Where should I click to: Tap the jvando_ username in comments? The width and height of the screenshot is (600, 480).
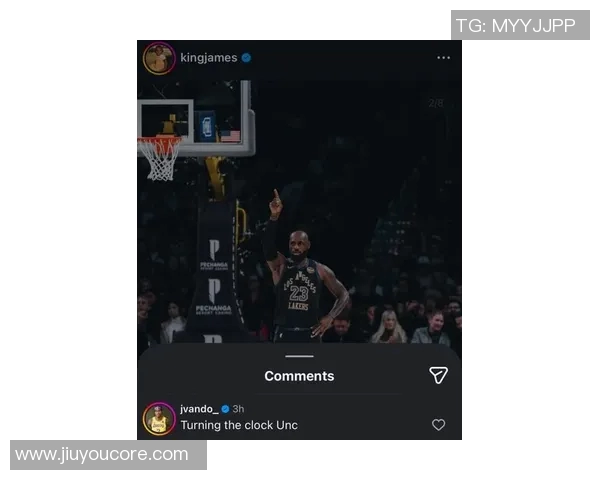click(198, 409)
